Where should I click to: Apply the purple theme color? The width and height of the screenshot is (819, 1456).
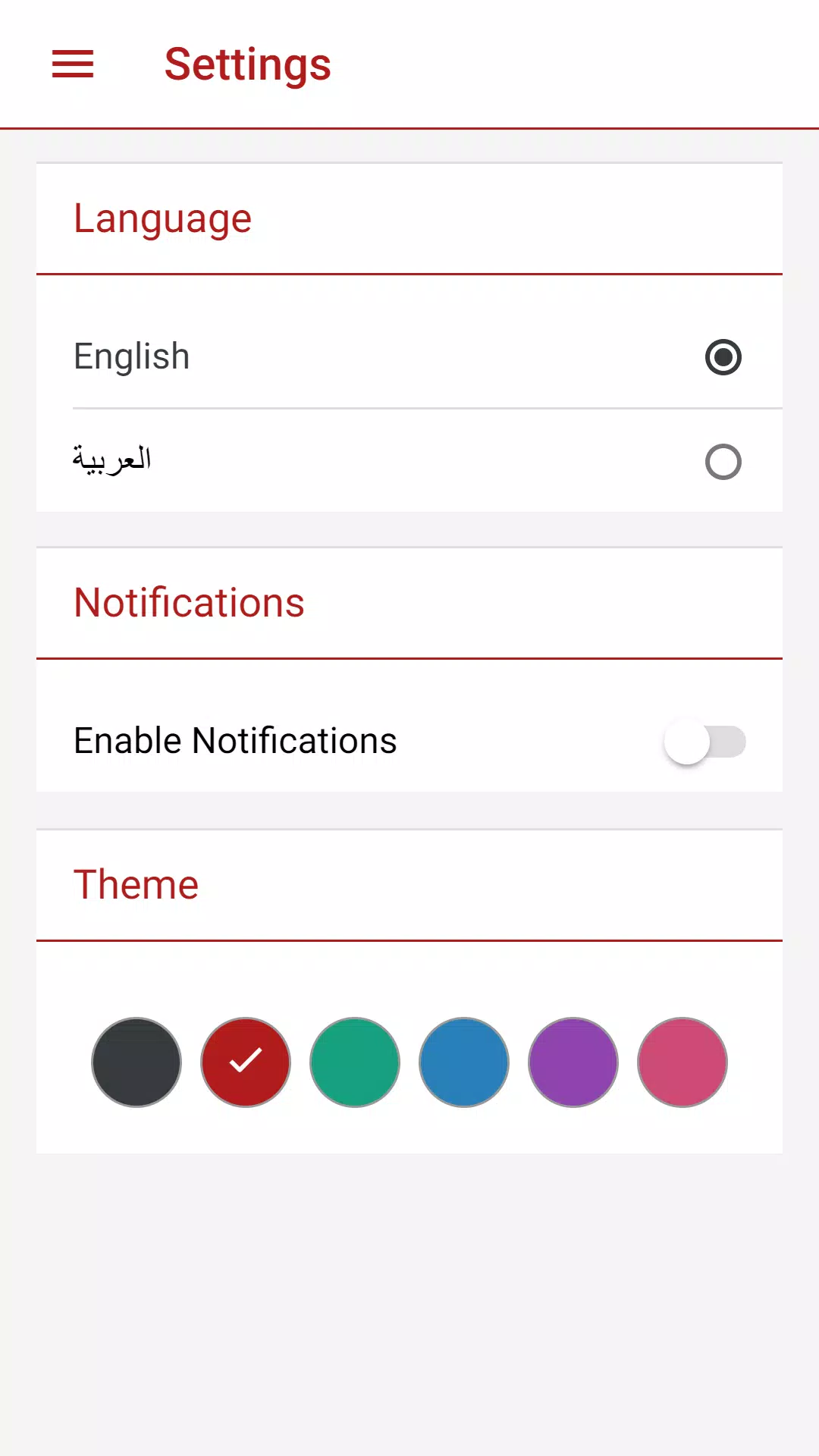pos(573,1062)
